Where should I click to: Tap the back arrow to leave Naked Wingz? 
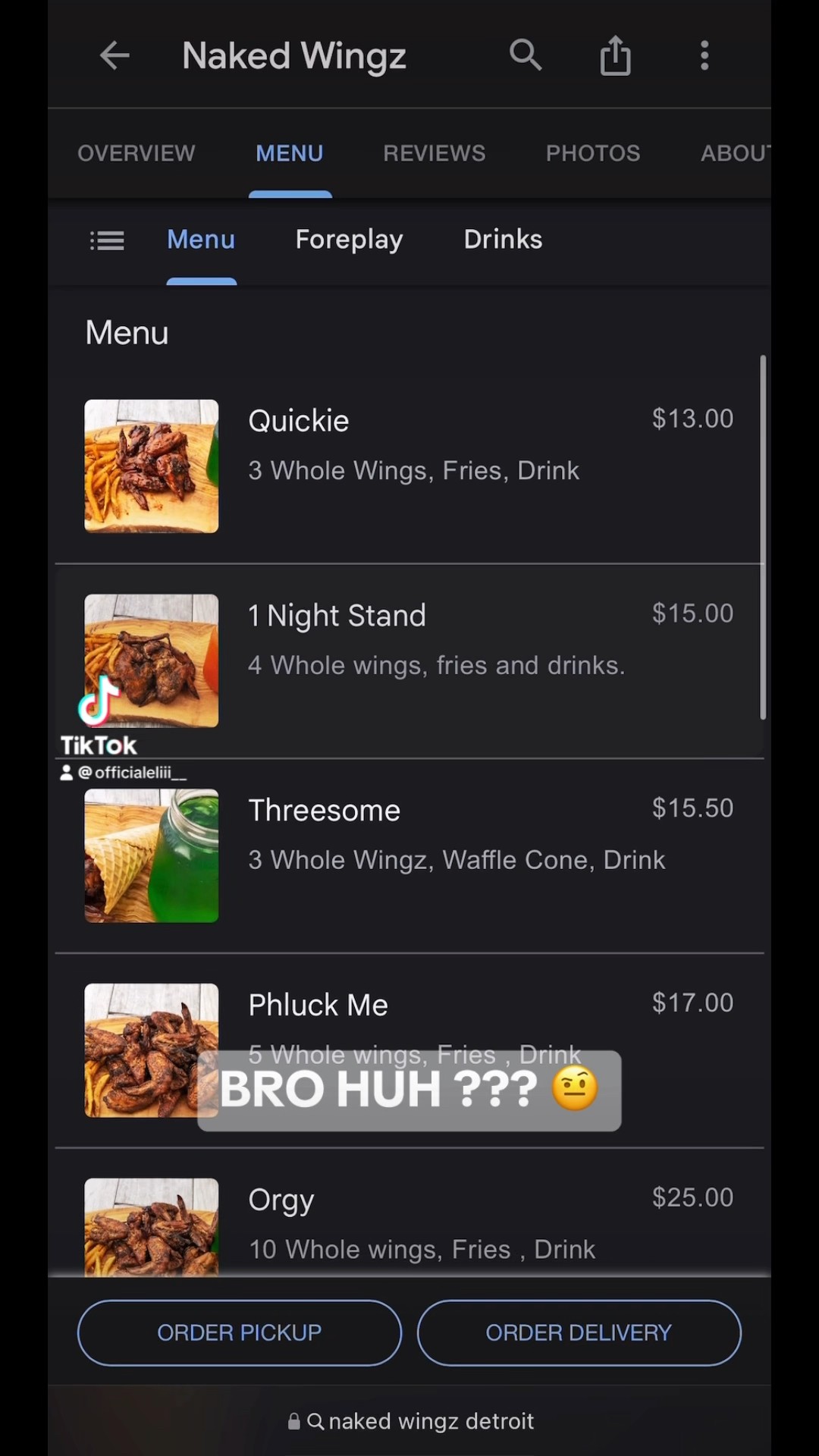[115, 55]
